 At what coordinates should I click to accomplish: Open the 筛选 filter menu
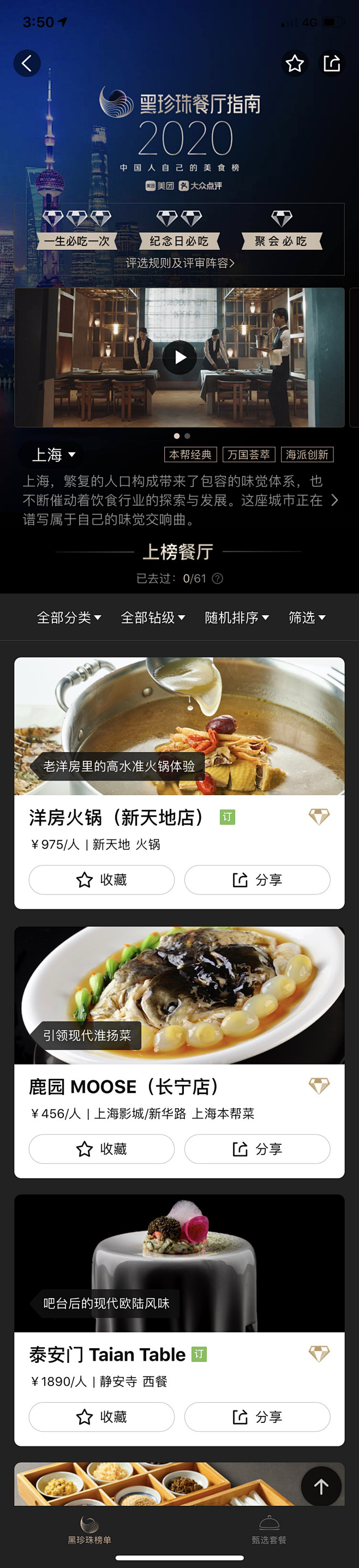point(307,618)
